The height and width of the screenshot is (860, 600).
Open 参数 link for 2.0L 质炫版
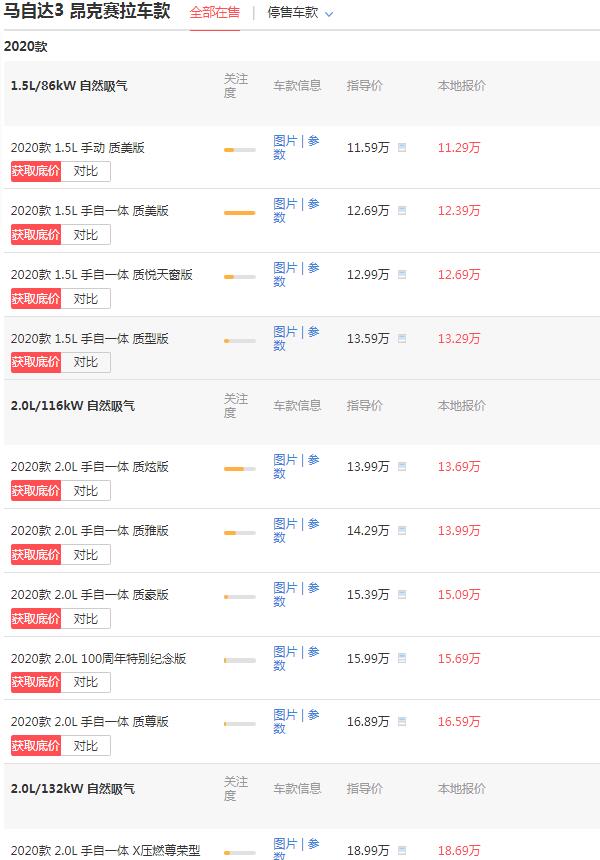click(313, 460)
